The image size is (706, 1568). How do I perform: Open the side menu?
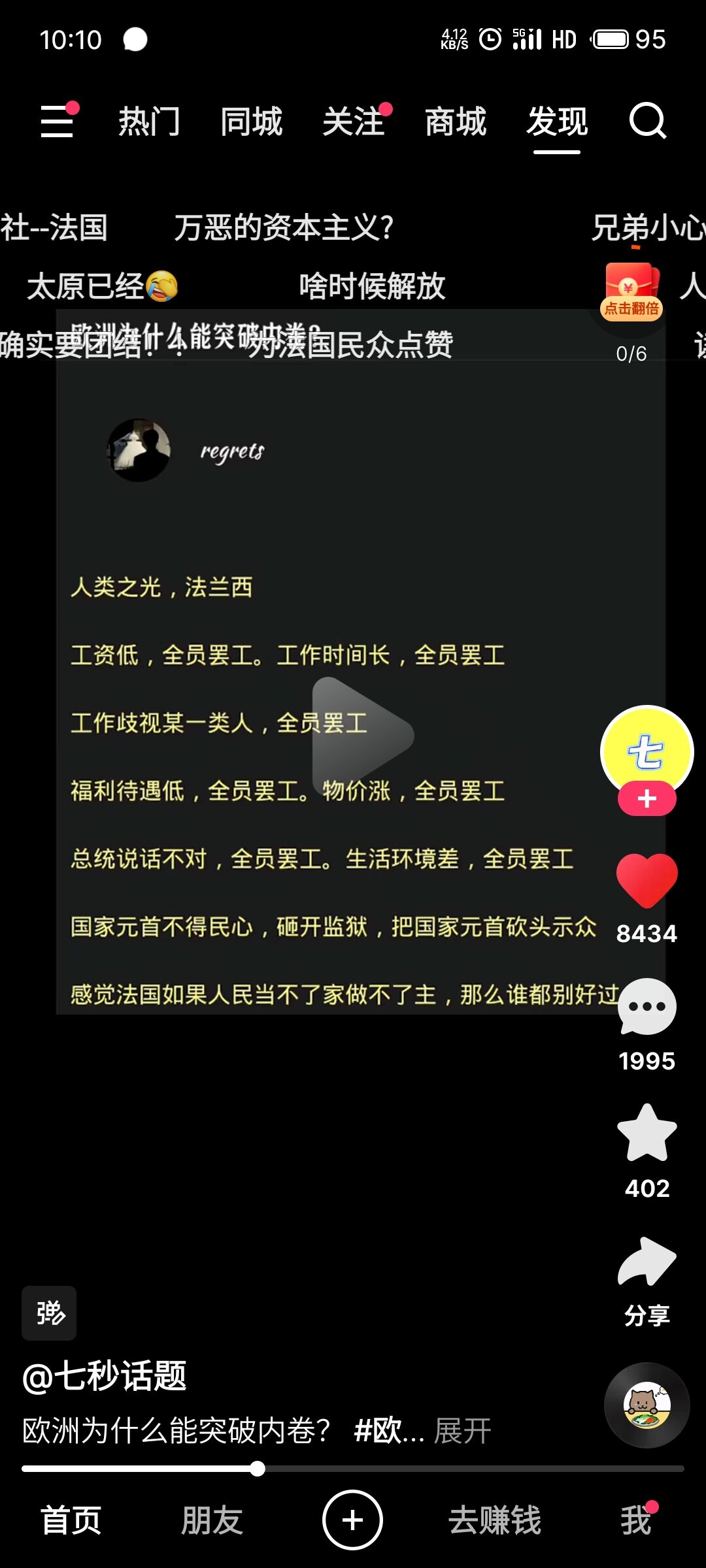click(58, 121)
